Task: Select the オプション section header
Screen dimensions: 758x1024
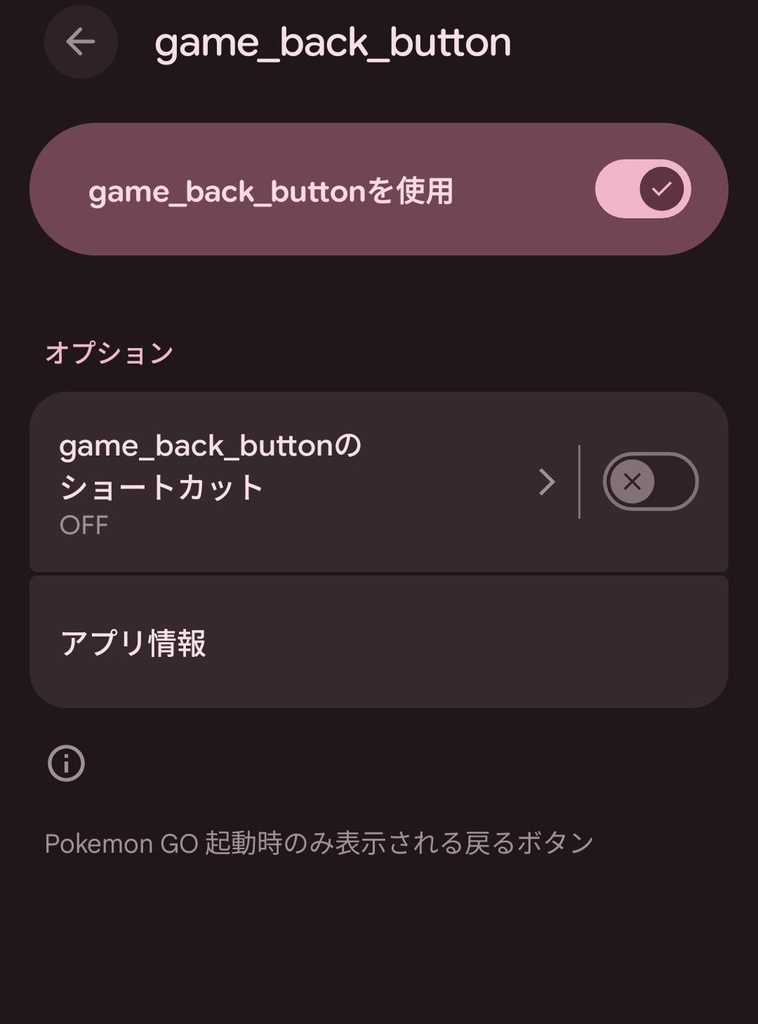Action: 110,352
